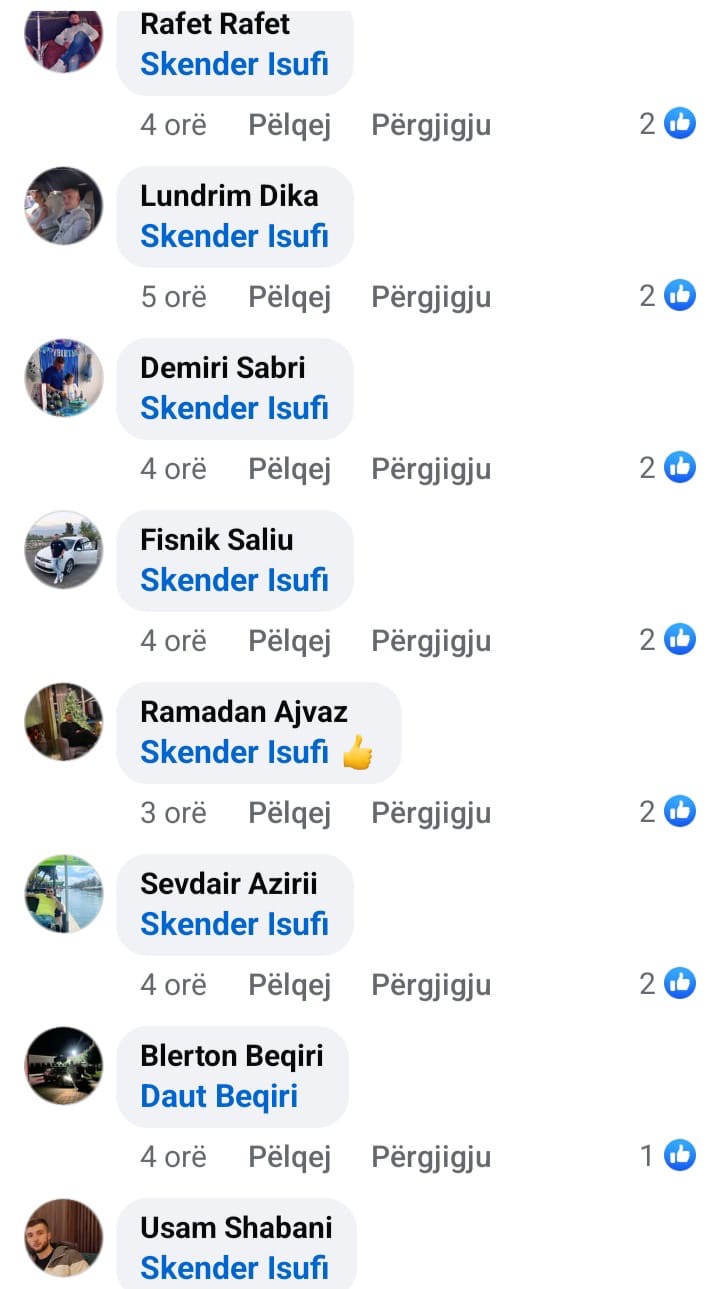The height and width of the screenshot is (1289, 720).
Task: Open Fisnik Saliu's profile name
Action: tap(216, 540)
